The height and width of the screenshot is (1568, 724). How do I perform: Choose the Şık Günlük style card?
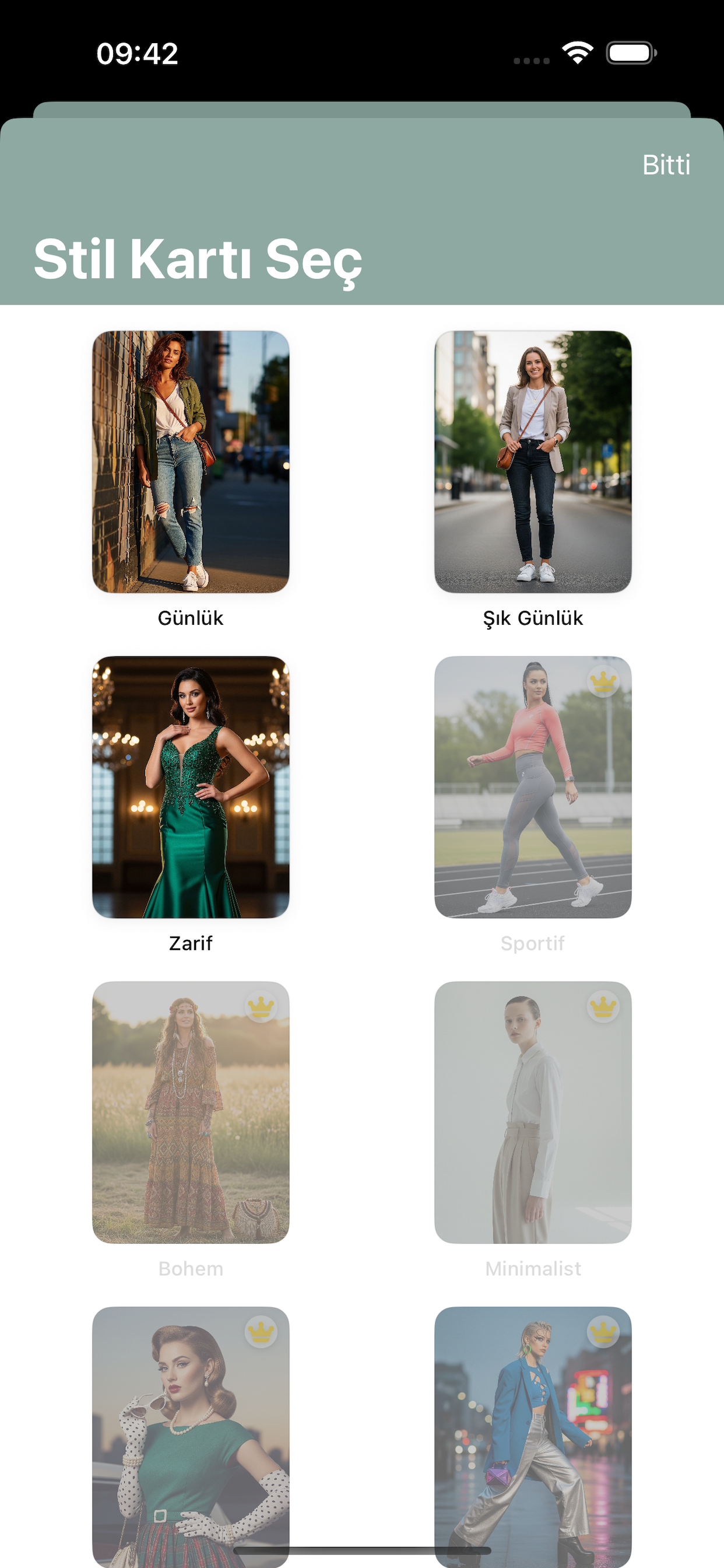(x=532, y=461)
